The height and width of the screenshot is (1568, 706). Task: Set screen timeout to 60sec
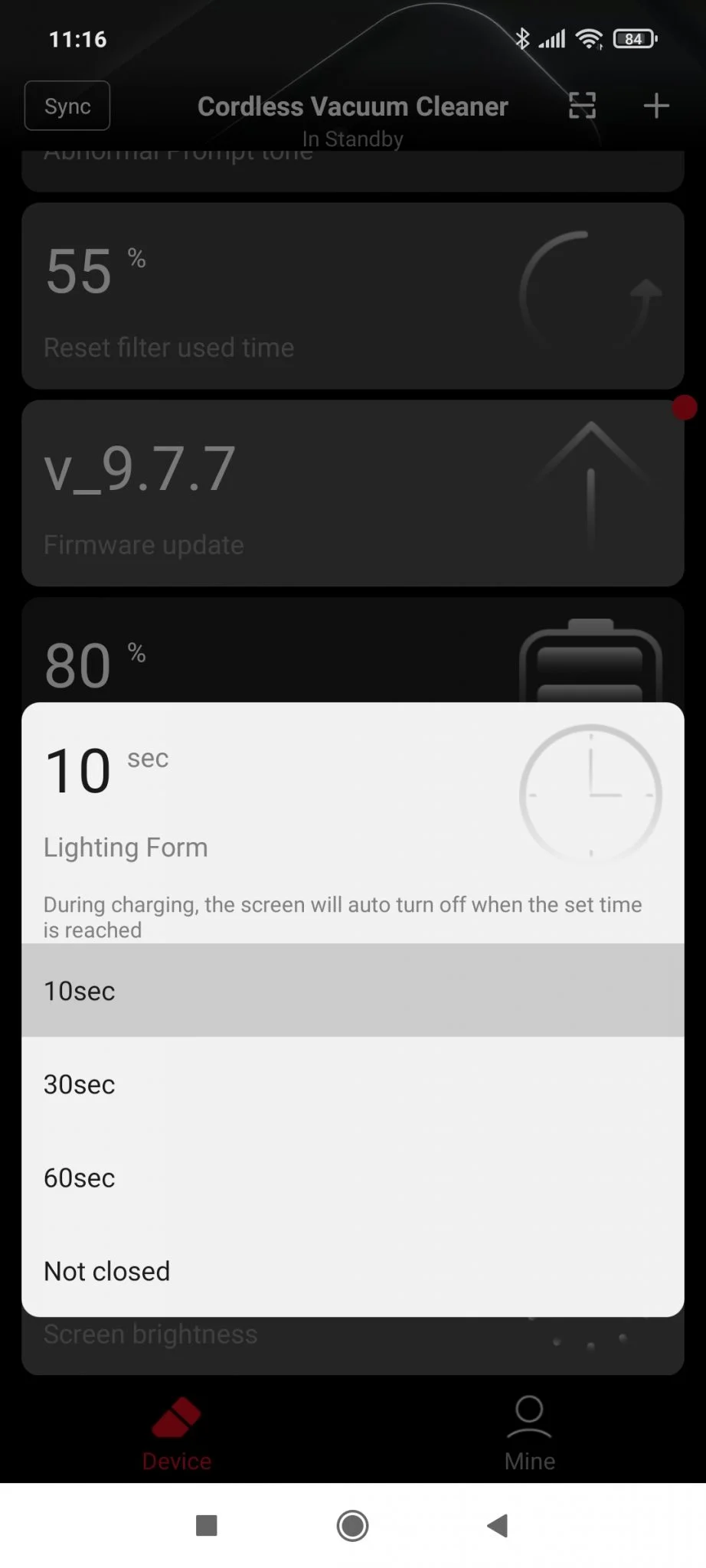click(x=352, y=1177)
